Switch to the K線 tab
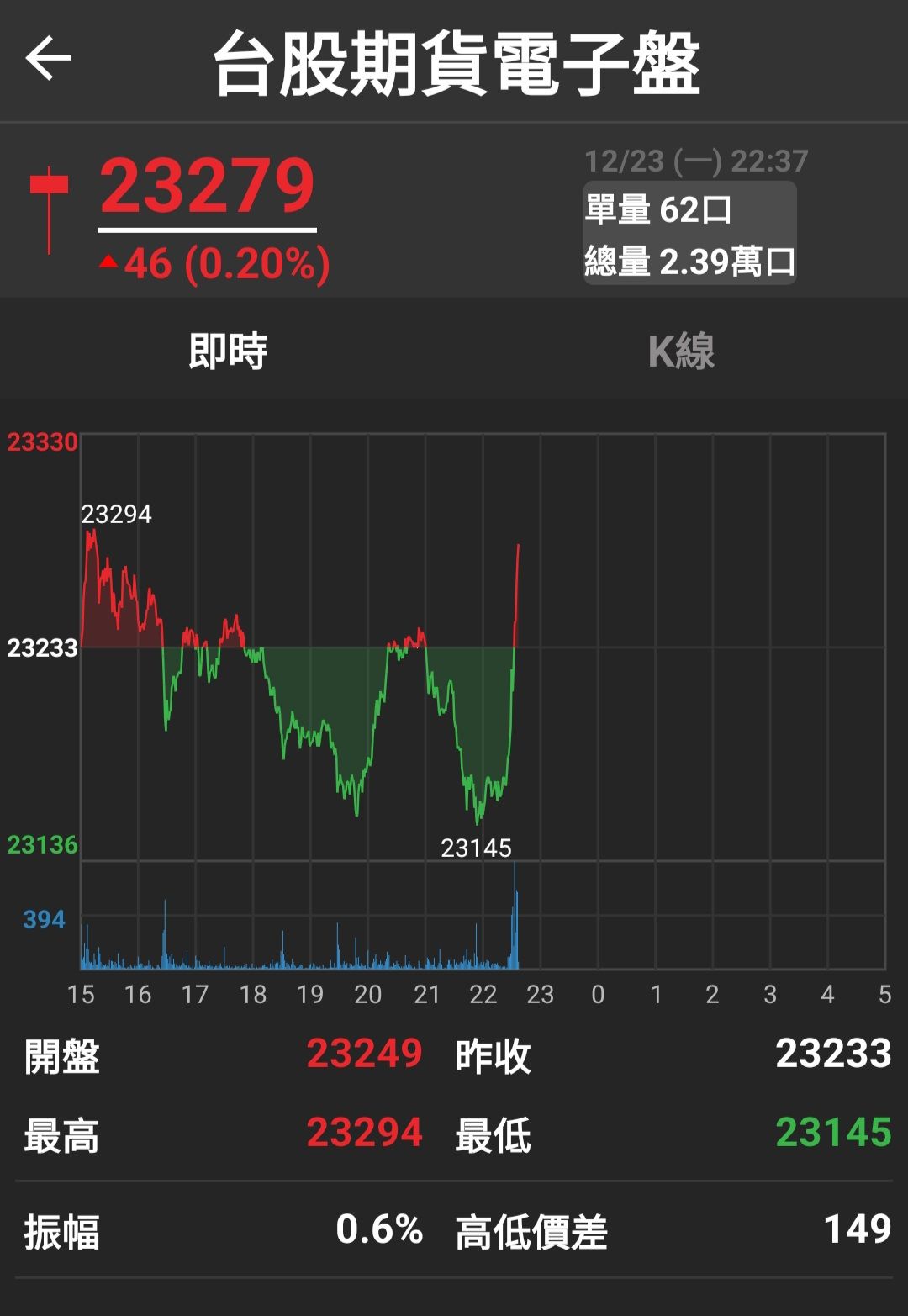Viewport: 908px width, 1316px height. tap(681, 351)
